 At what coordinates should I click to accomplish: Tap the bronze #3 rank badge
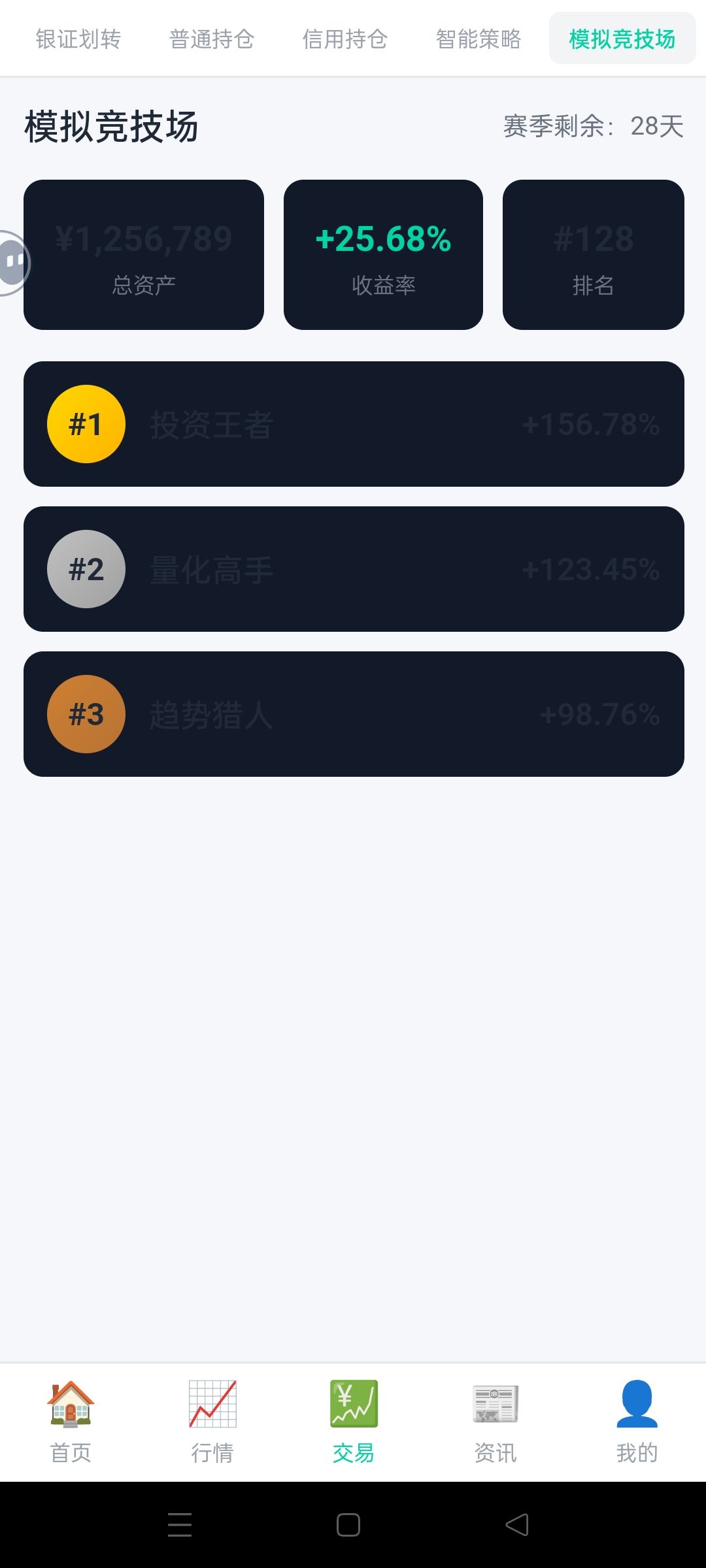pos(86,714)
